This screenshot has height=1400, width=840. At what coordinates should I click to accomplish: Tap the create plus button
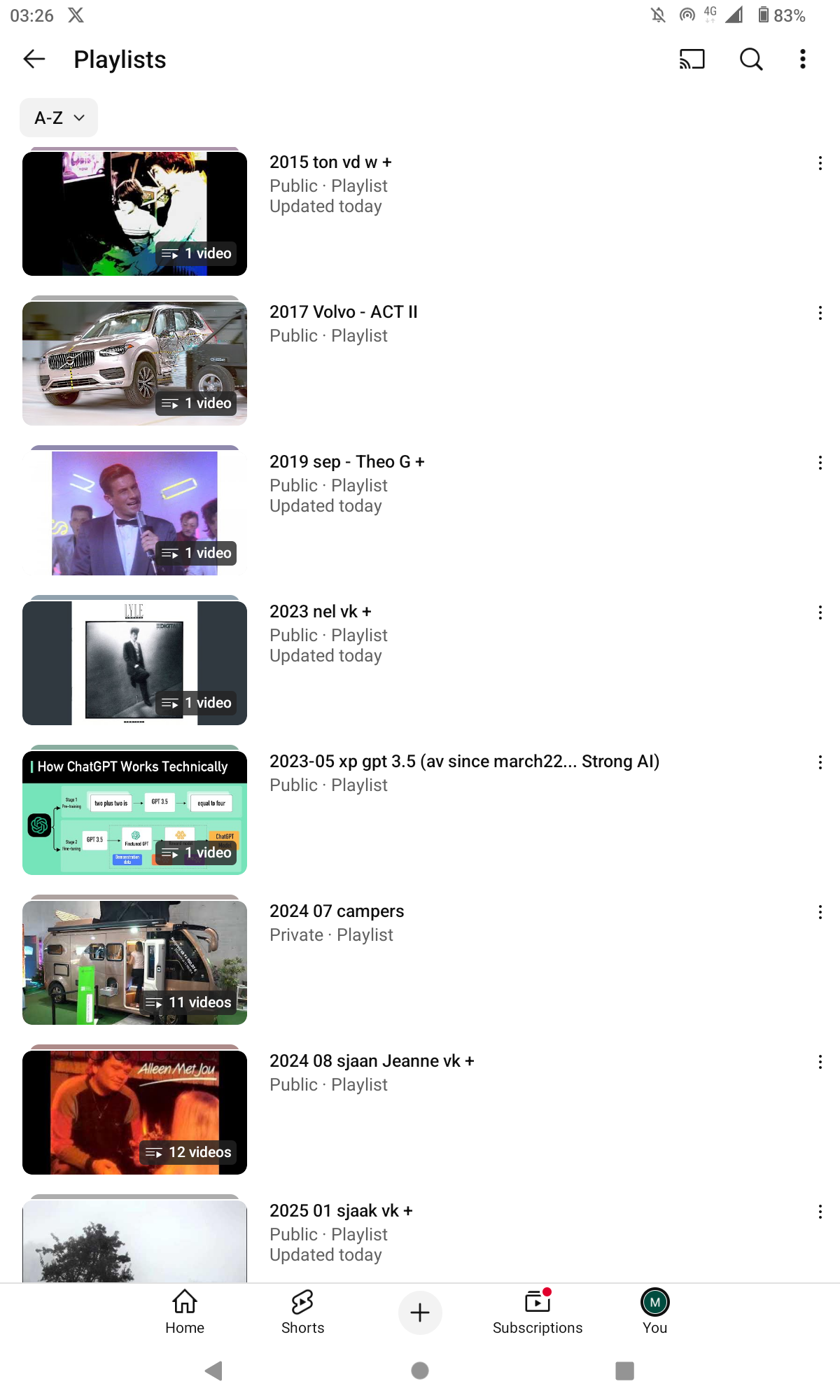click(420, 1312)
